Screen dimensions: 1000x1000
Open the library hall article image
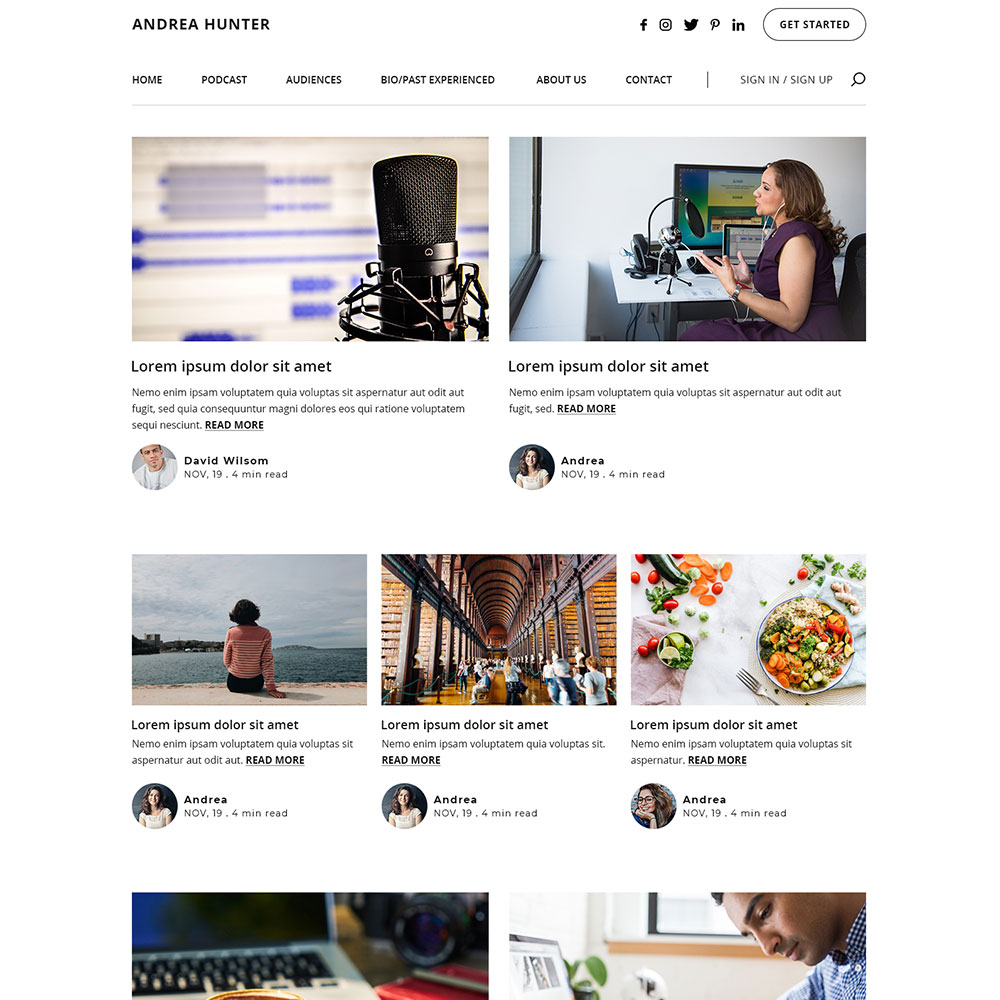pyautogui.click(x=498, y=630)
